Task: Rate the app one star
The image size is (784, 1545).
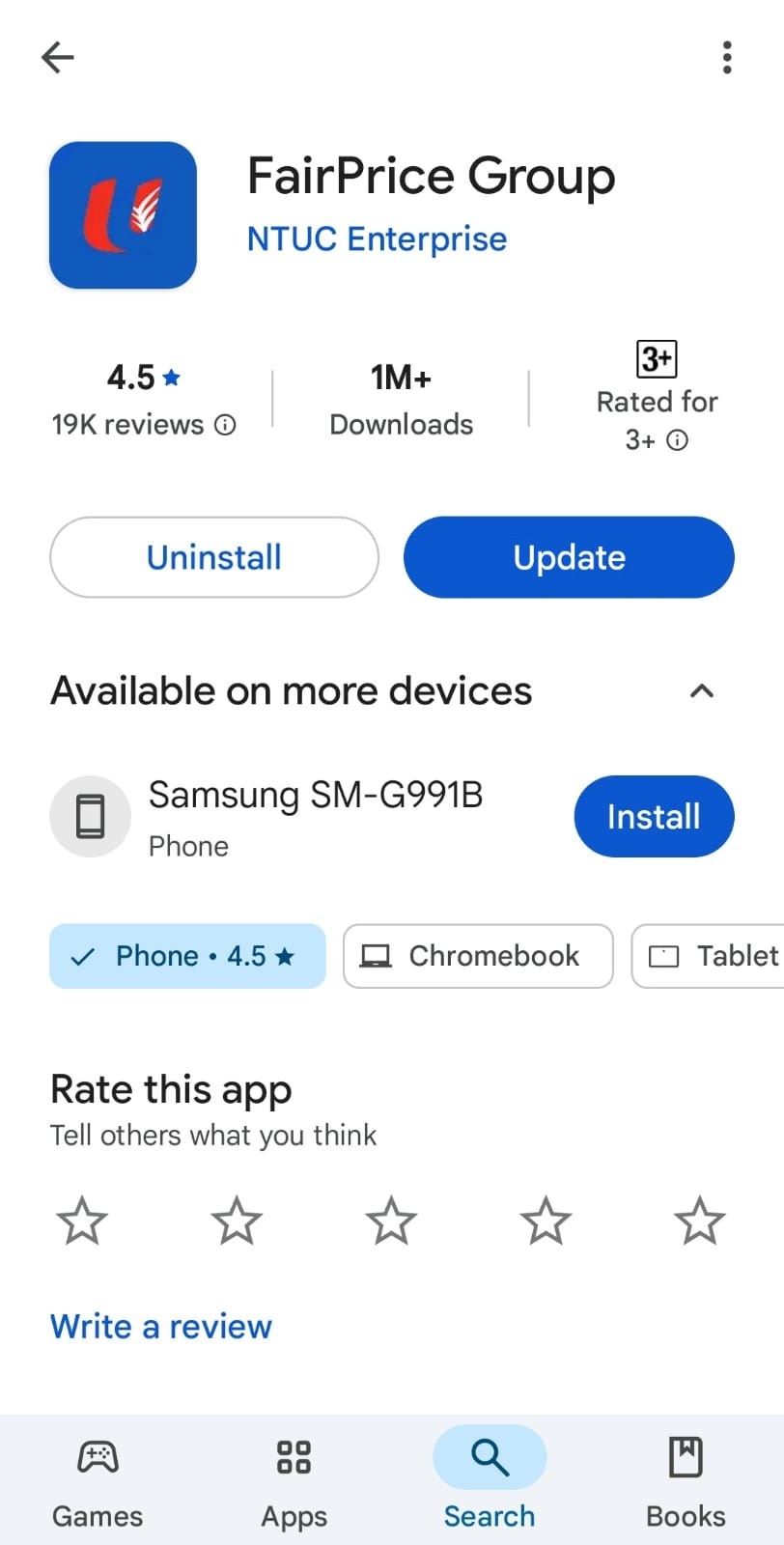Action: [x=82, y=1221]
